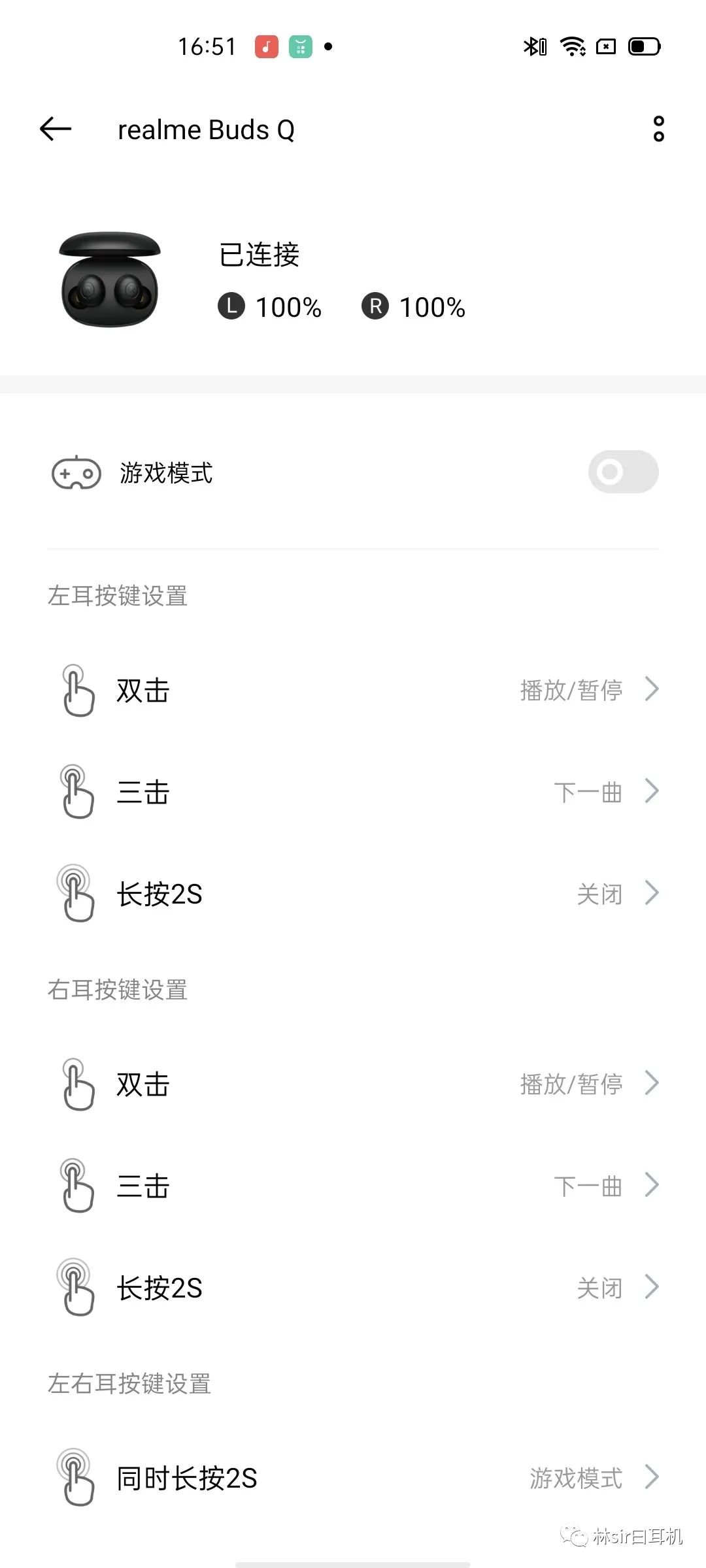Open the right ear 三击 下一曲 chevron
The image size is (706, 1568).
(653, 1184)
